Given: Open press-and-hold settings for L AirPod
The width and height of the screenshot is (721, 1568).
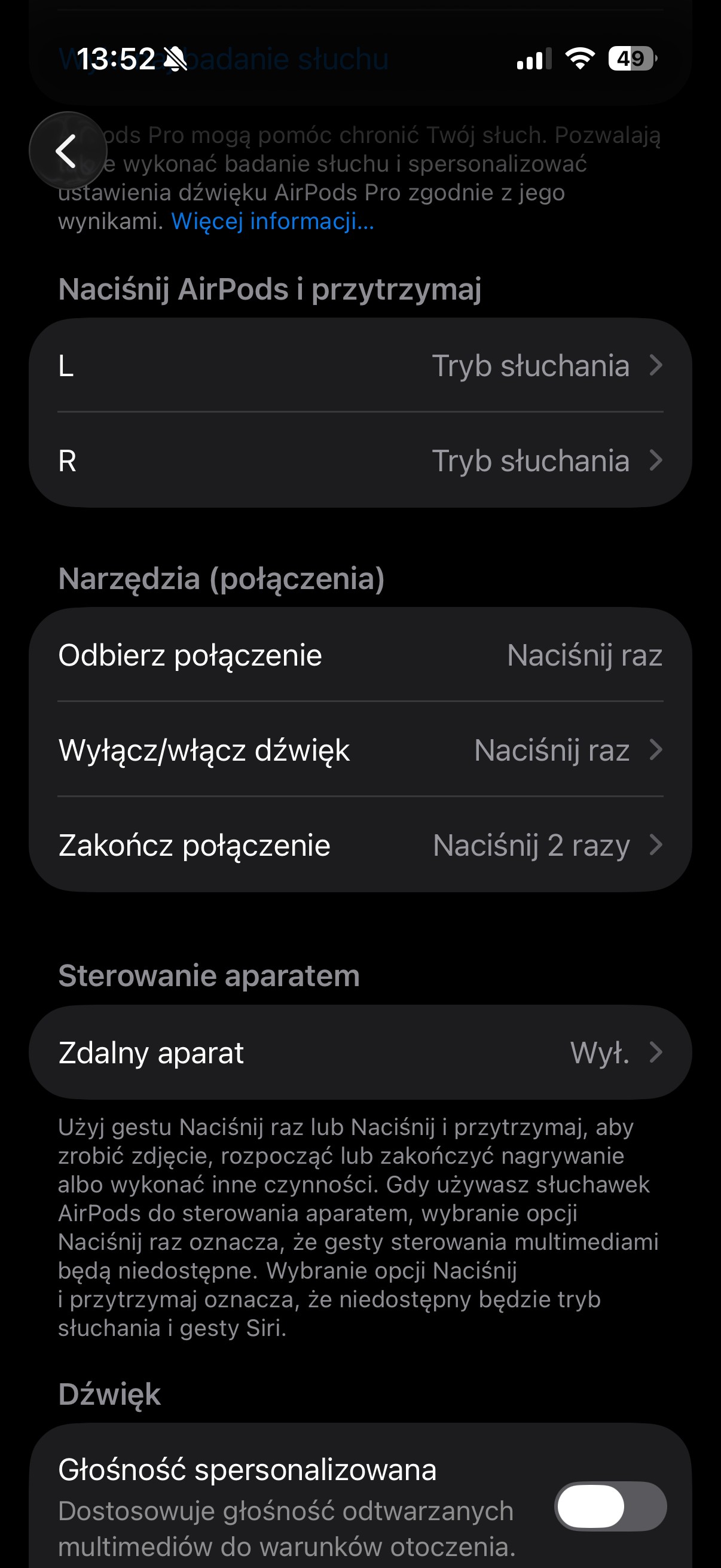Looking at the screenshot, I should point(360,366).
